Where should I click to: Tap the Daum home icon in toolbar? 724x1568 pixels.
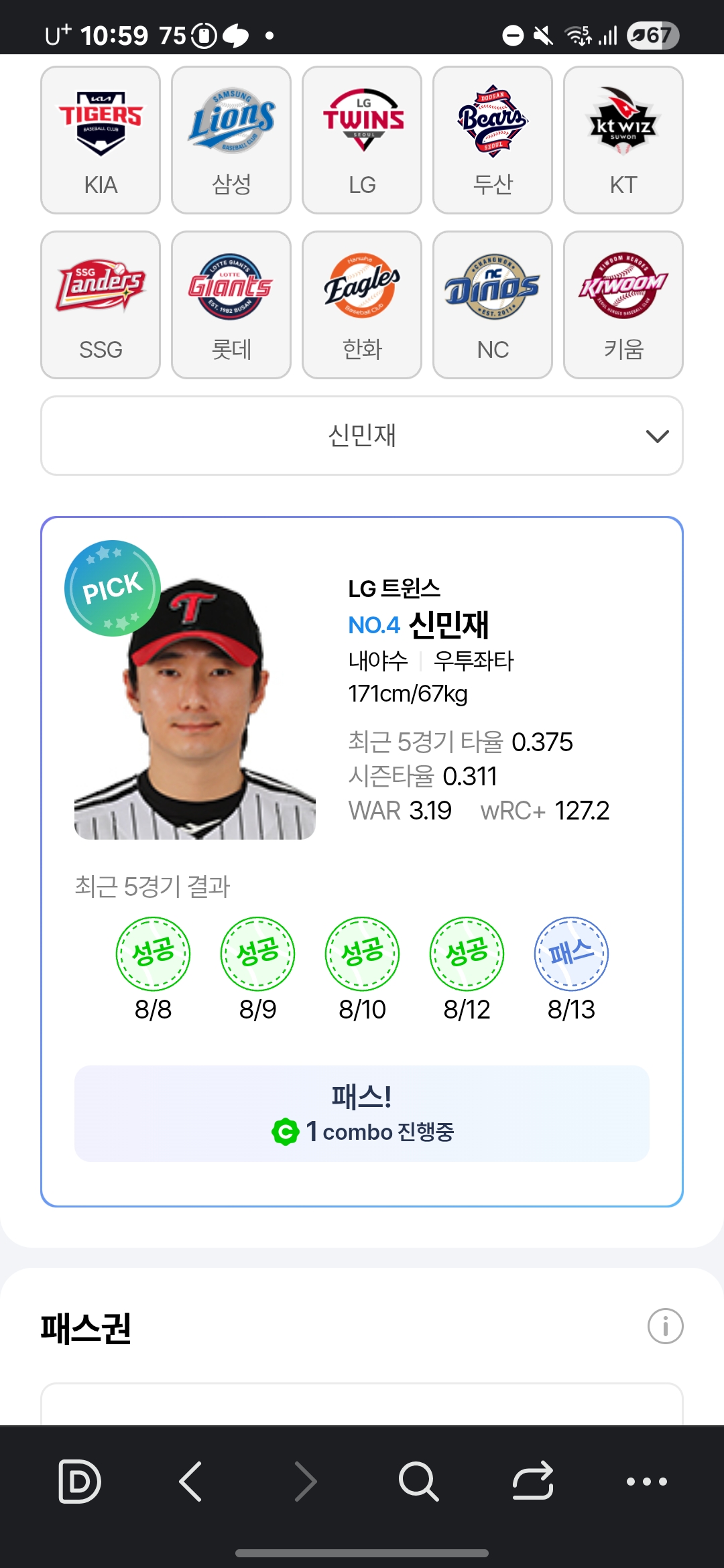[79, 1481]
